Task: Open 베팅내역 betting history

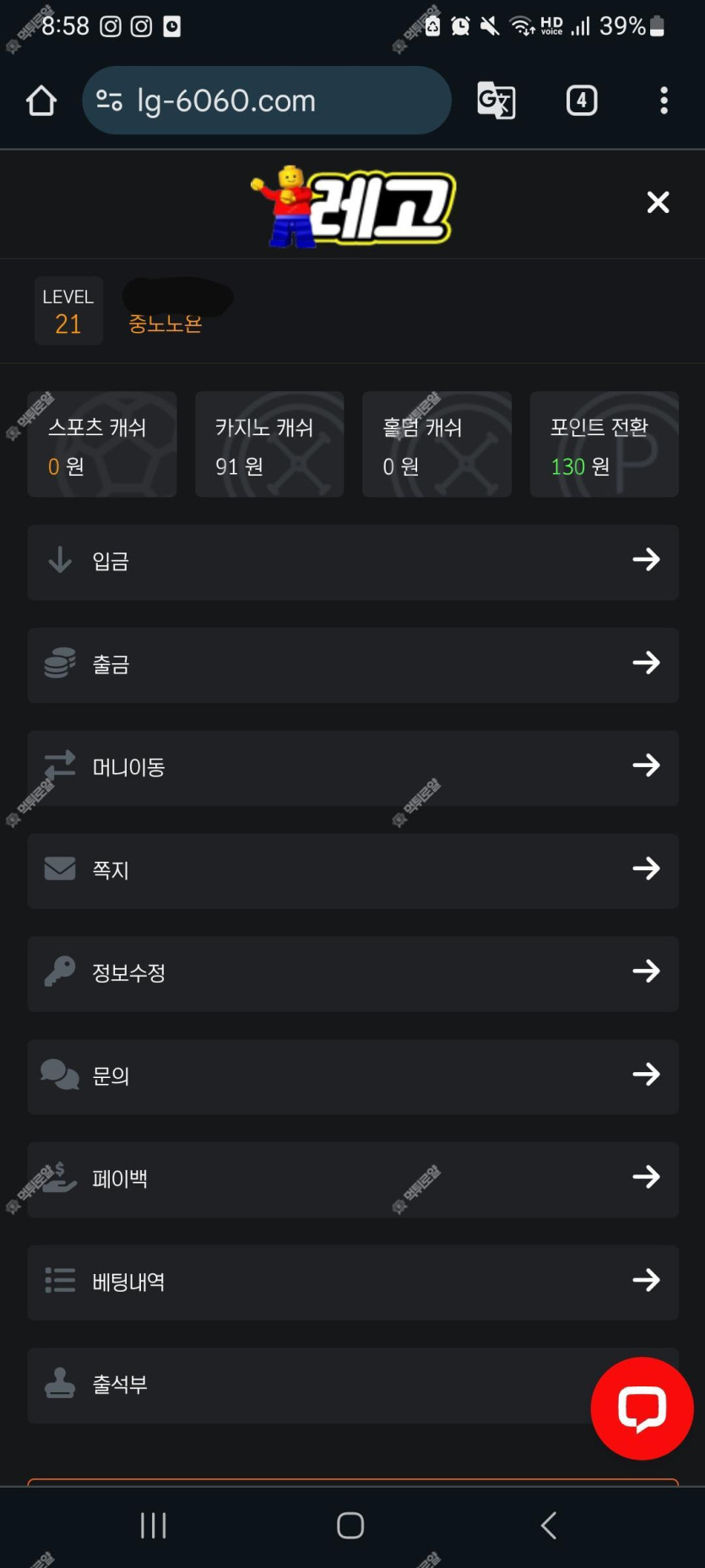Action: [353, 1282]
